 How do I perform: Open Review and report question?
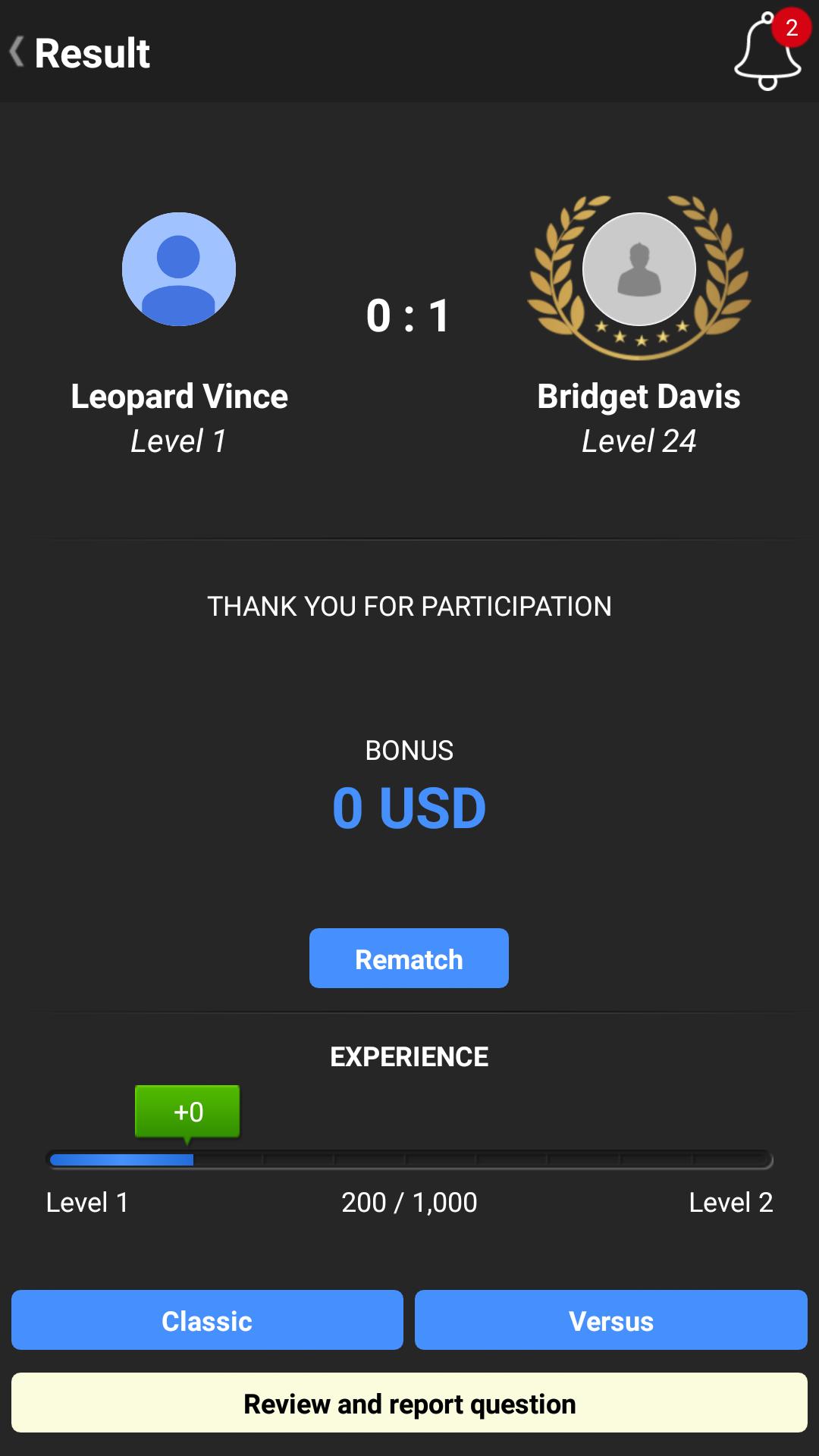pos(409,1403)
